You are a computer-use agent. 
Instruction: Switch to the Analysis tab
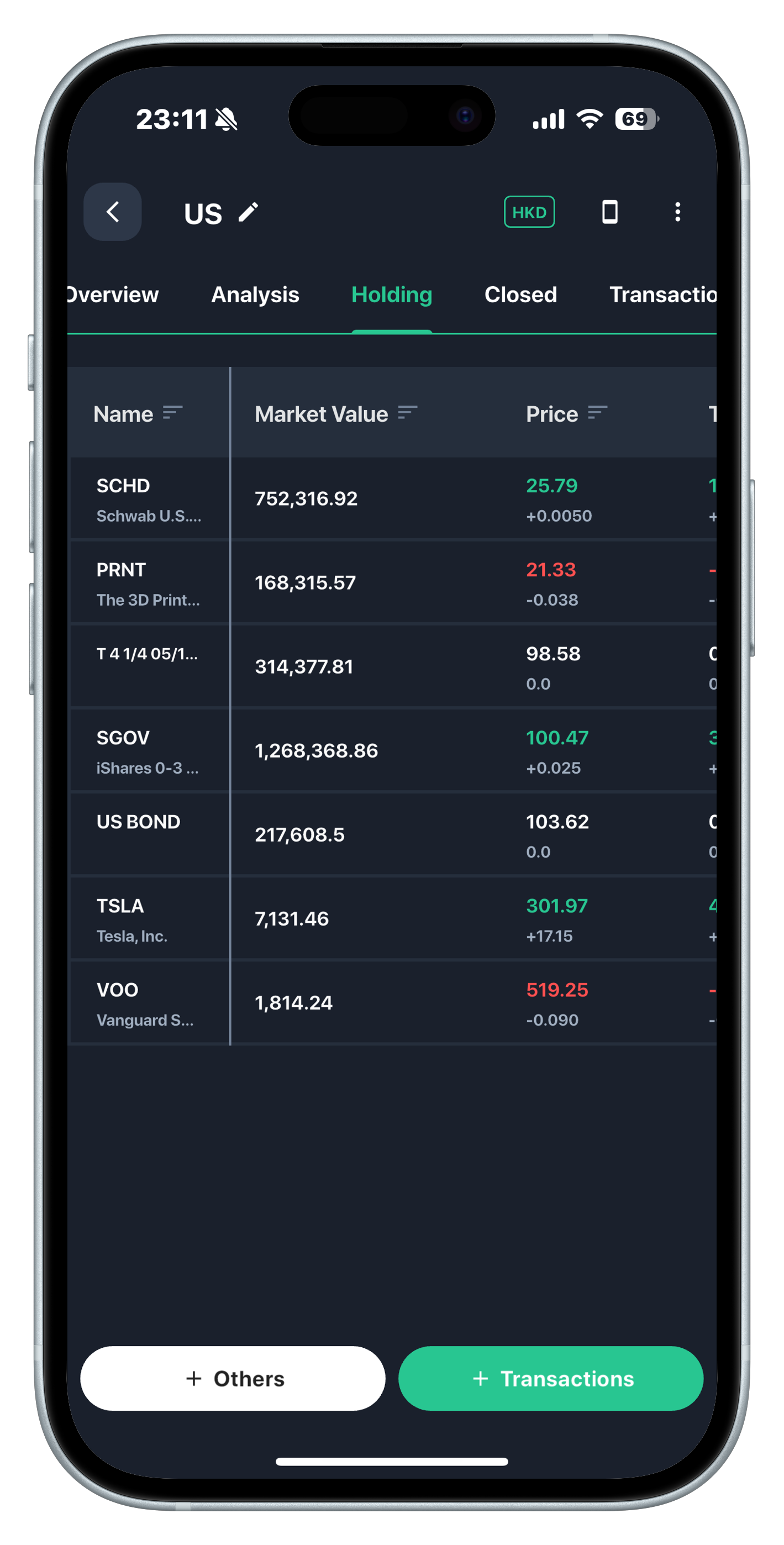(x=255, y=295)
